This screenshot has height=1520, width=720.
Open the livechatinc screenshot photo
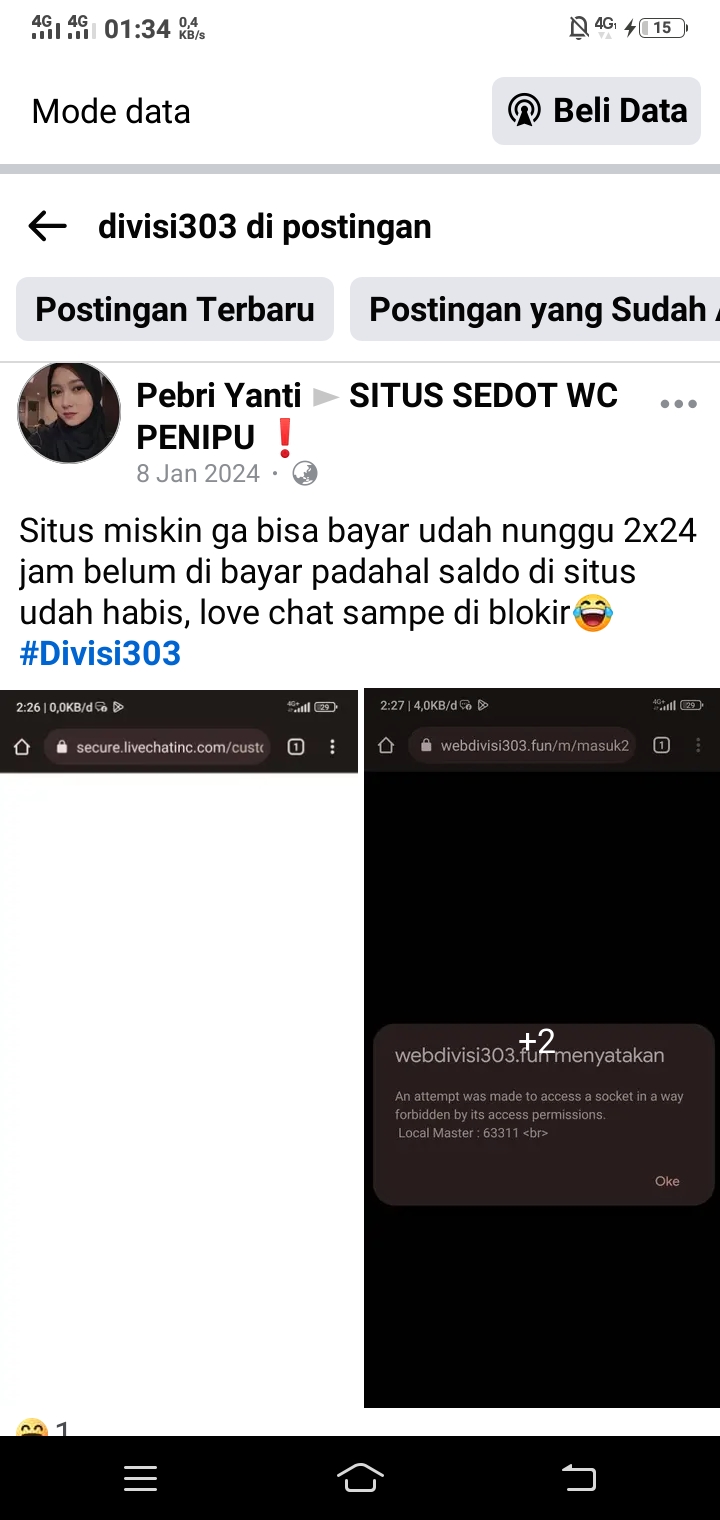pyautogui.click(x=179, y=1050)
